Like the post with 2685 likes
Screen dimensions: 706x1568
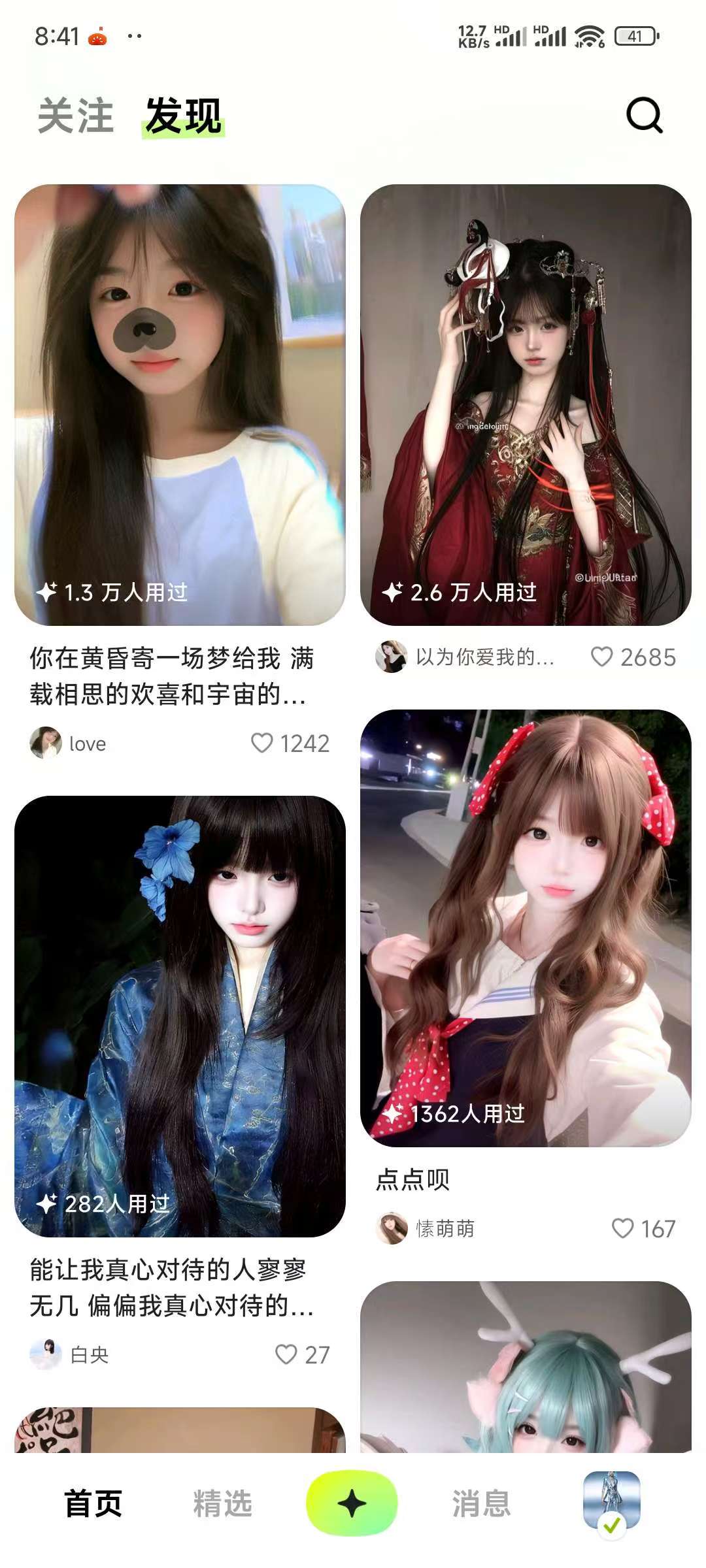pos(601,657)
